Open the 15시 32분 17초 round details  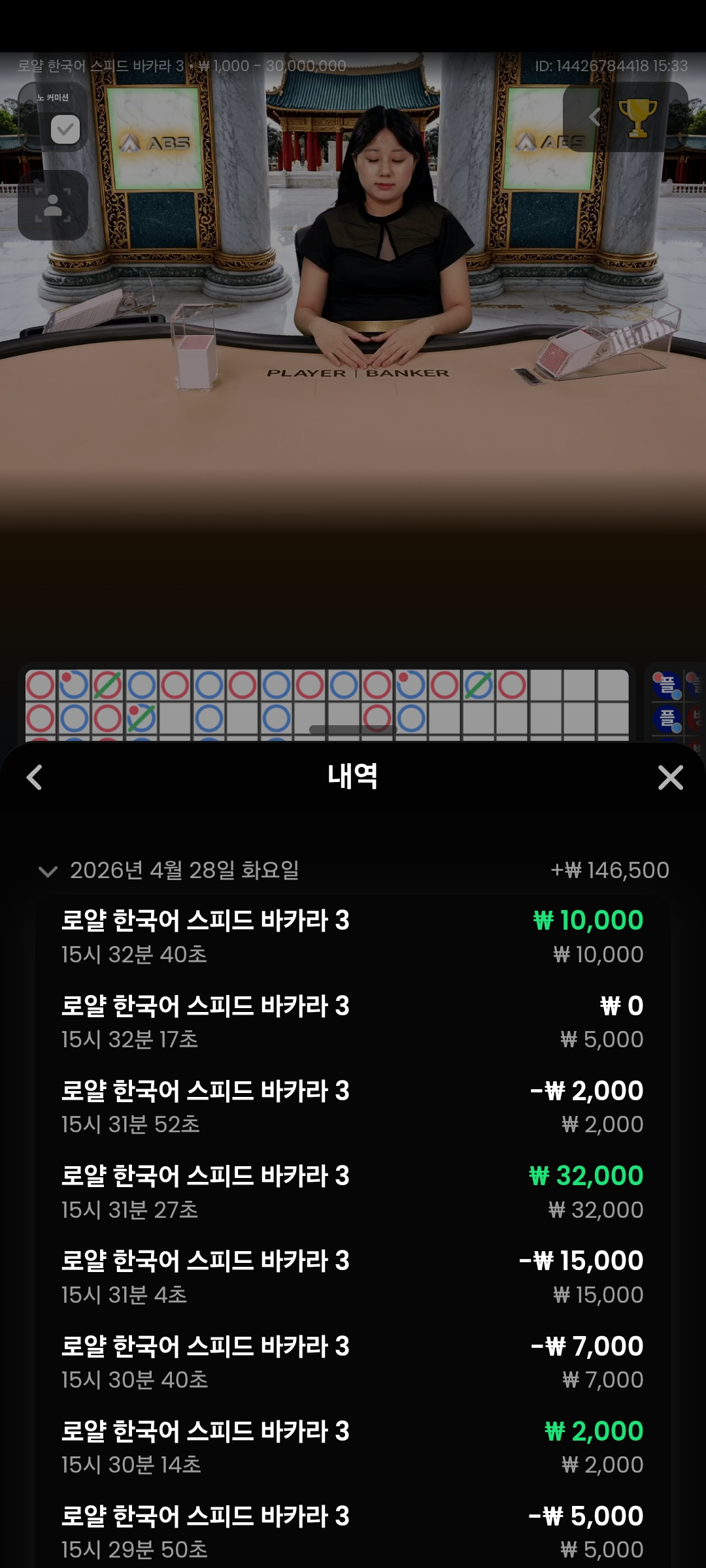(x=353, y=1022)
